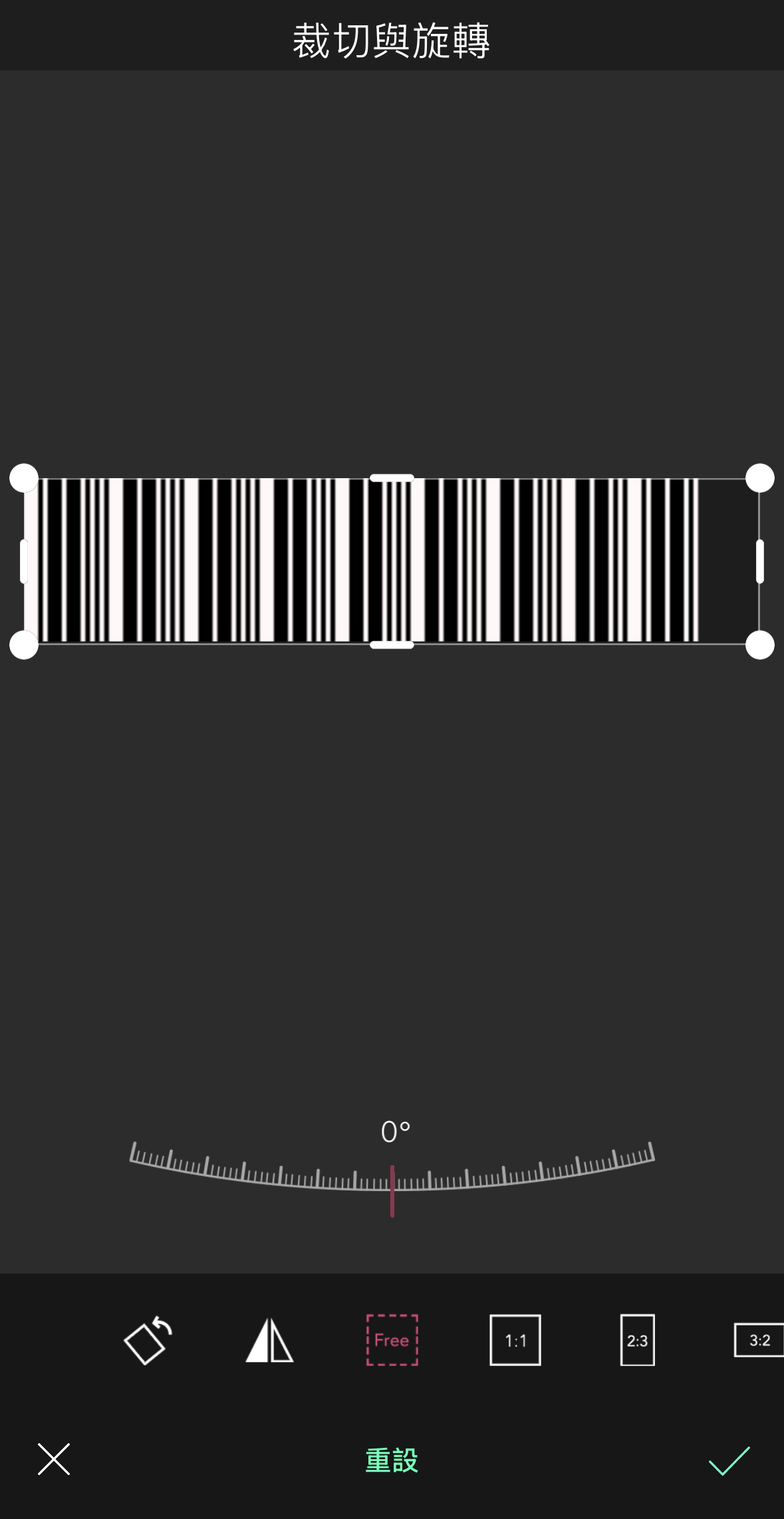
Task: Tap the rotation angle dial
Action: 392,1172
